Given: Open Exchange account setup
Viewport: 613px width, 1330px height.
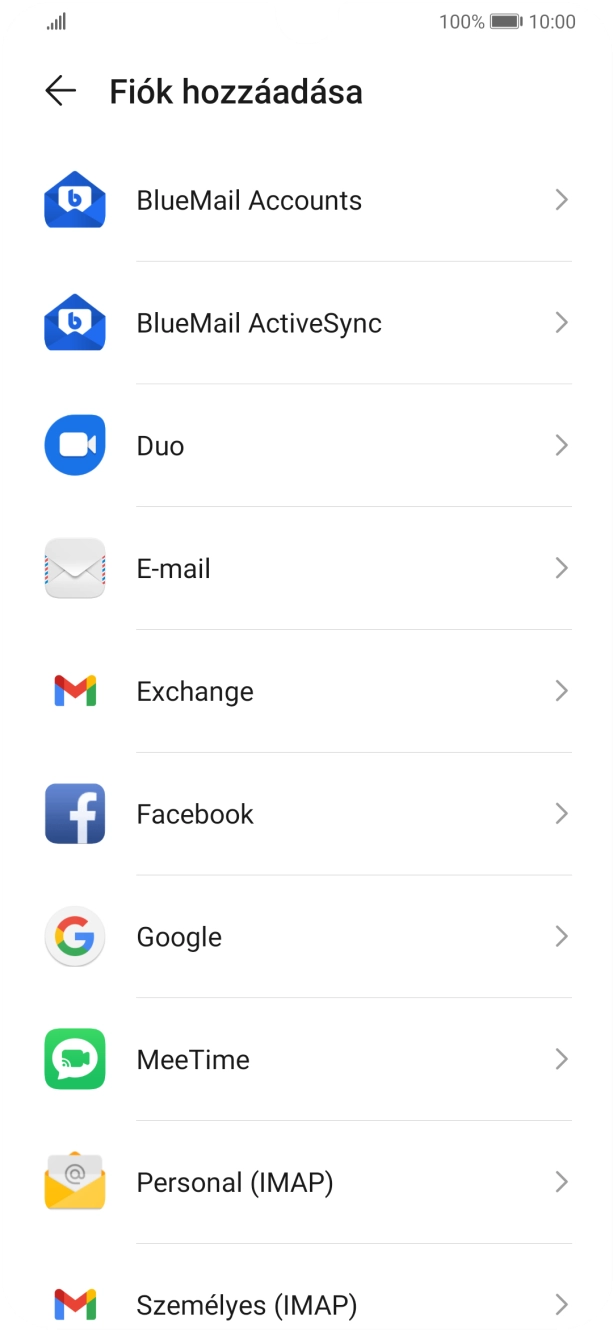Looking at the screenshot, I should [306, 692].
